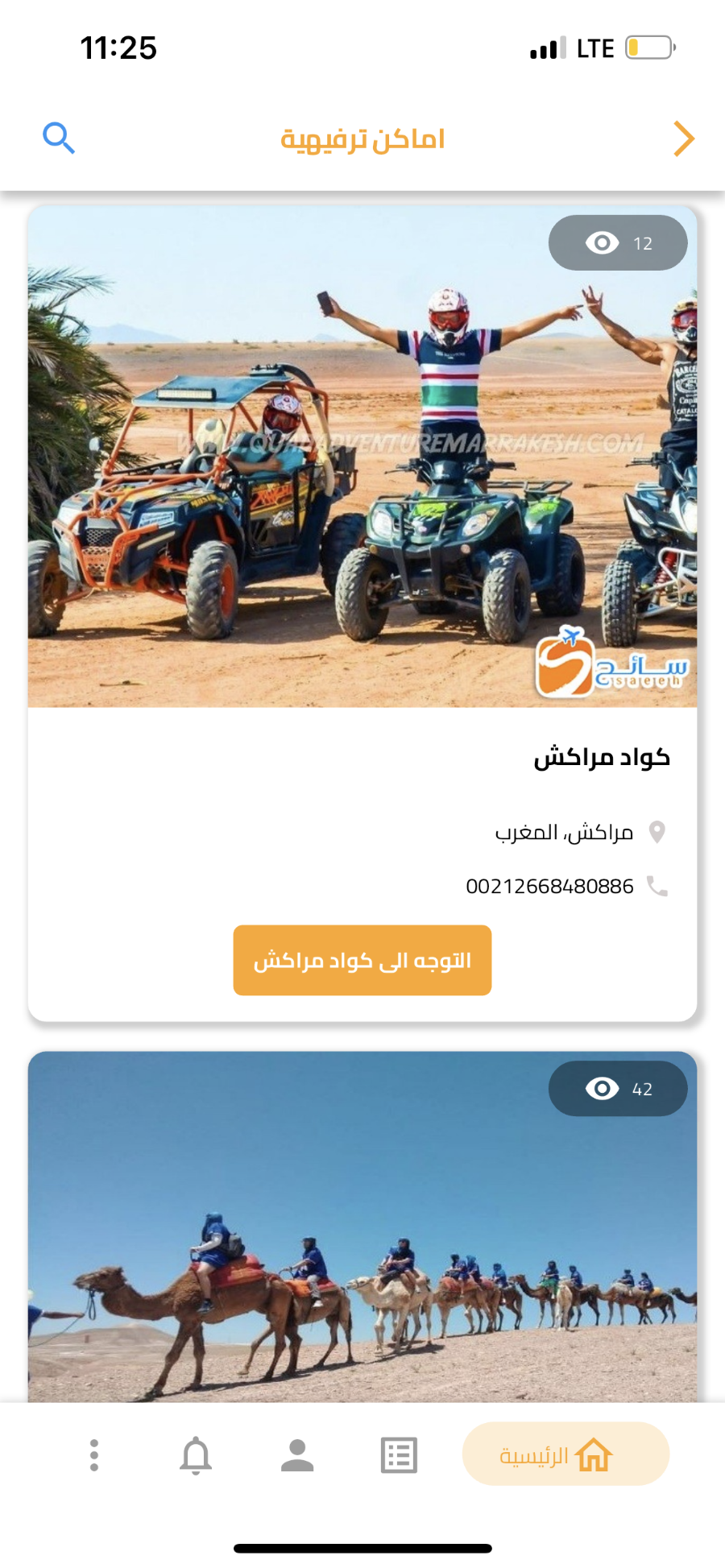Open the كواد مراكش quad bikes card
Screen dimensions: 725x1568
(362, 614)
